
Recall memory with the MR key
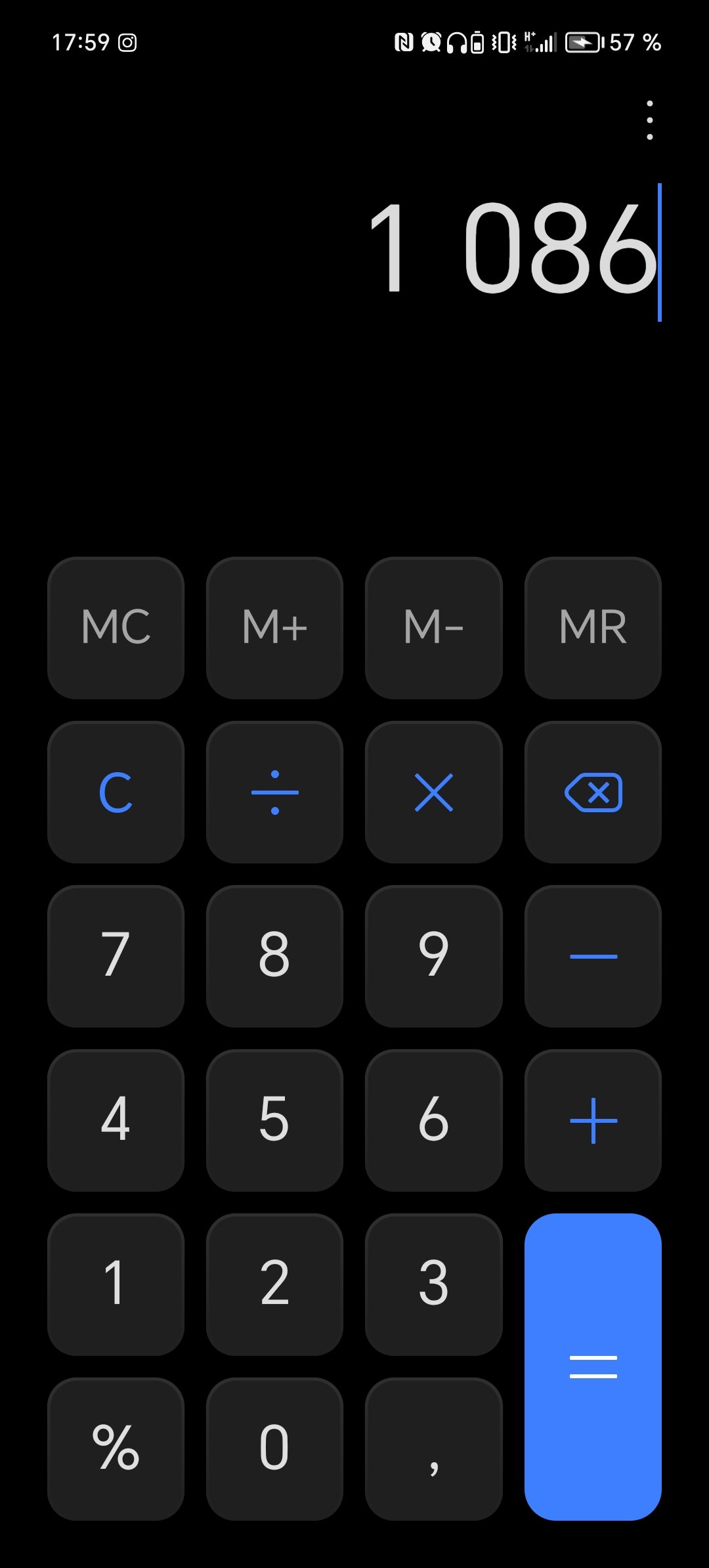point(593,628)
